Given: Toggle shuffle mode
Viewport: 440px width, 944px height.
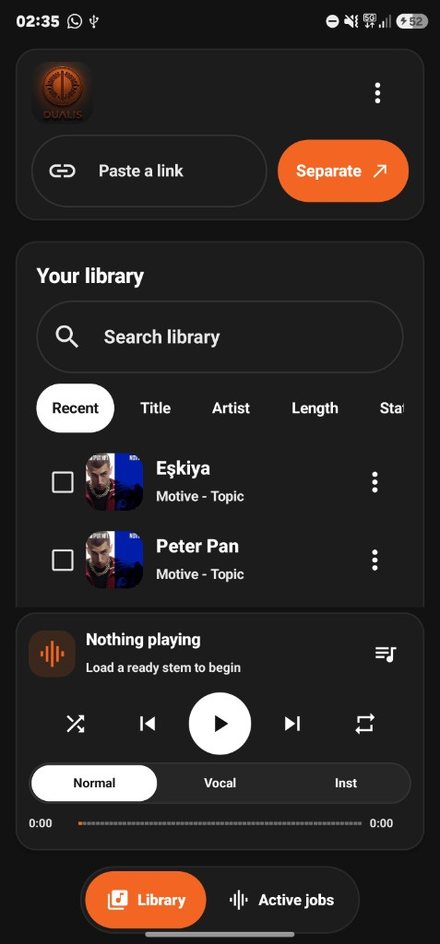Looking at the screenshot, I should (75, 724).
